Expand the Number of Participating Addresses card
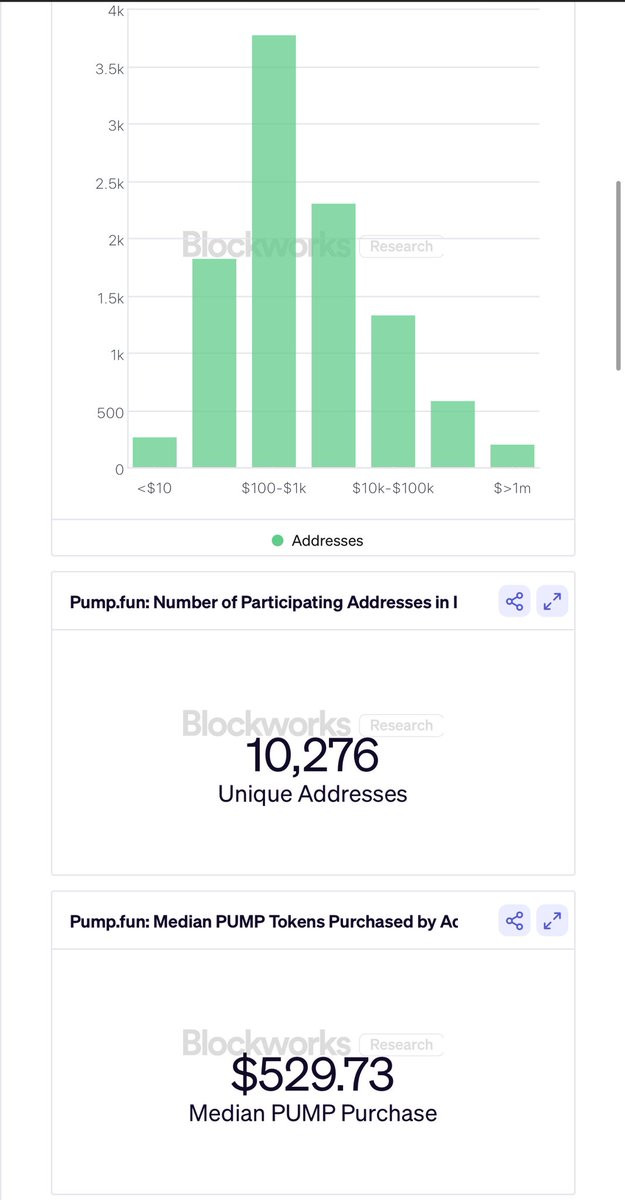Screen dimensions: 625x1200 [552, 602]
